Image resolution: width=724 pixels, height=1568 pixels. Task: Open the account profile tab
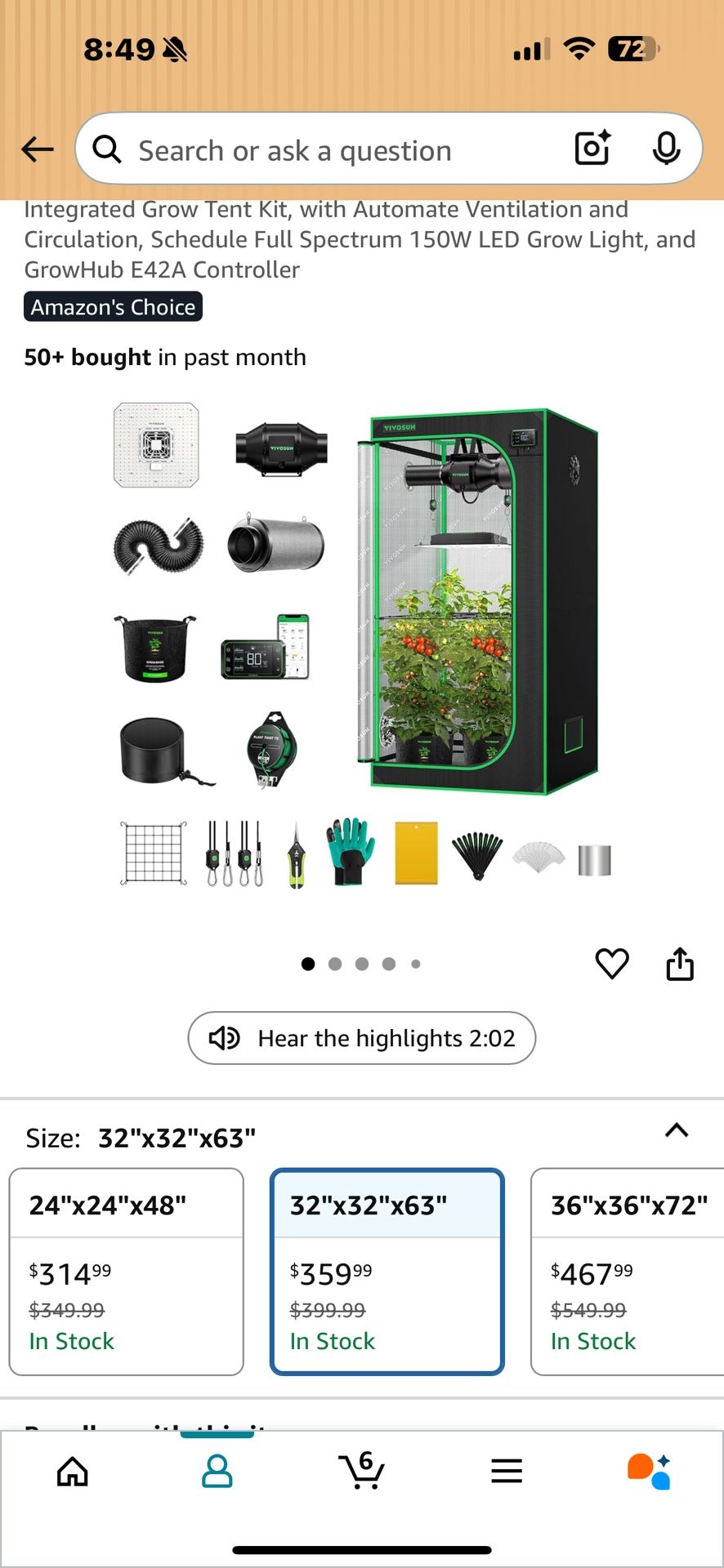point(217,1472)
